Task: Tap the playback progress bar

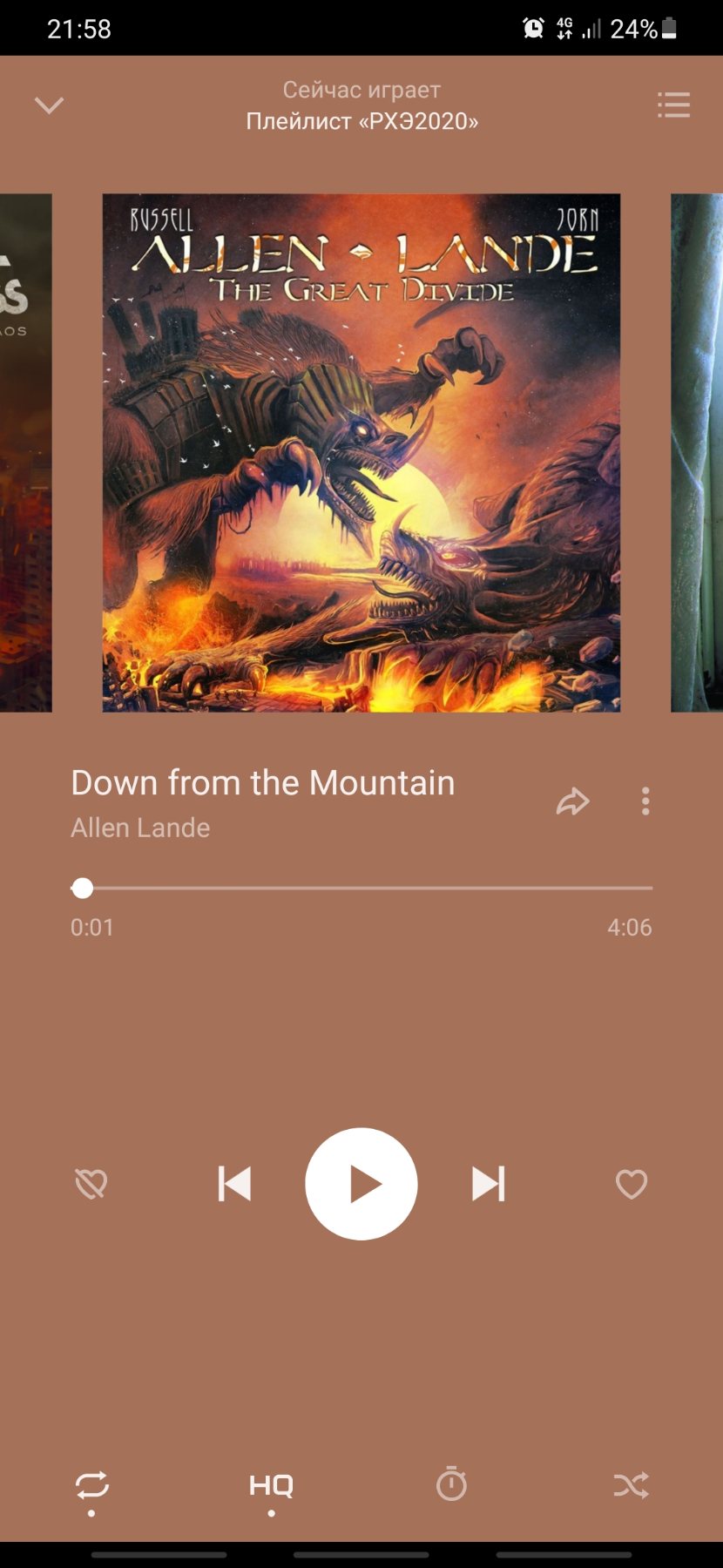Action: coord(361,888)
